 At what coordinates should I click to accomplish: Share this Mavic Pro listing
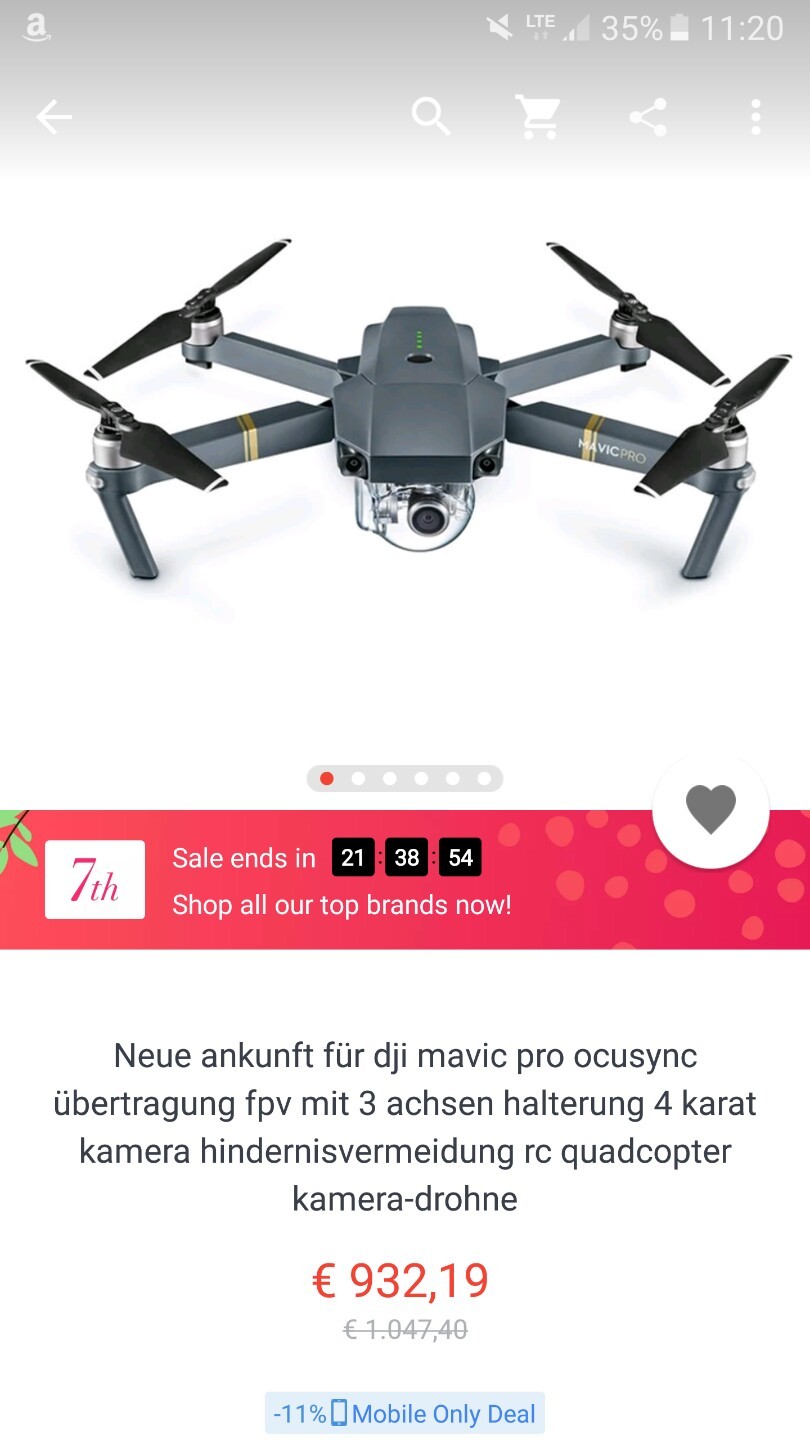pyautogui.click(x=648, y=118)
